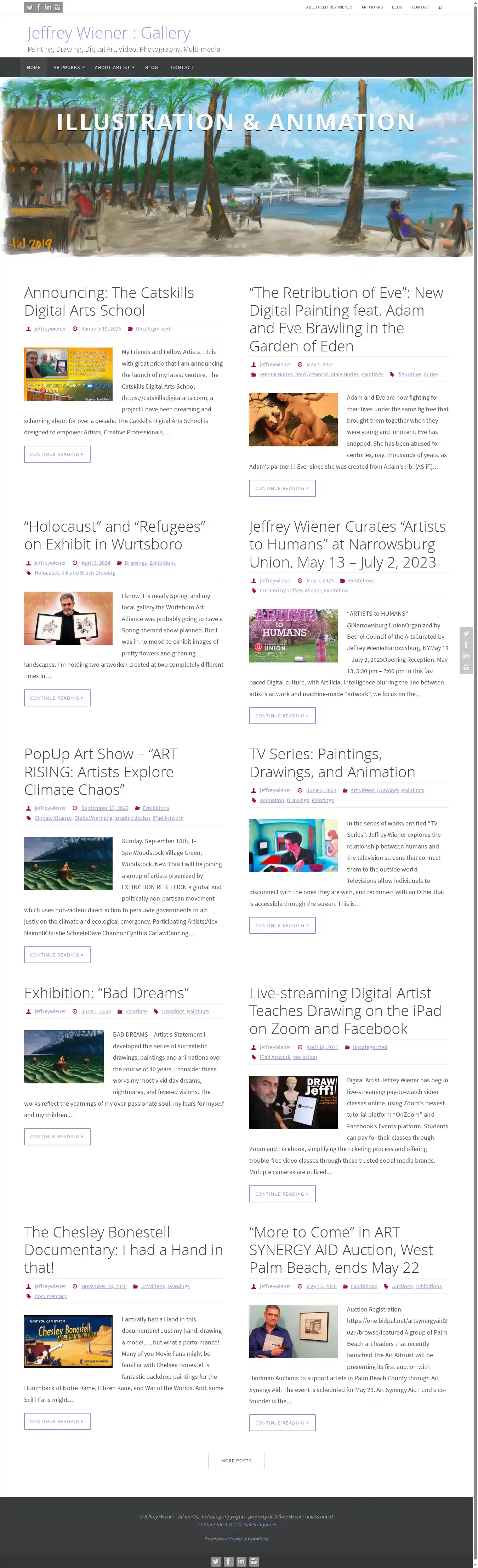View the Draw with Jeff thumbnail
Image resolution: width=478 pixels, height=1568 pixels.
pyautogui.click(x=293, y=1102)
